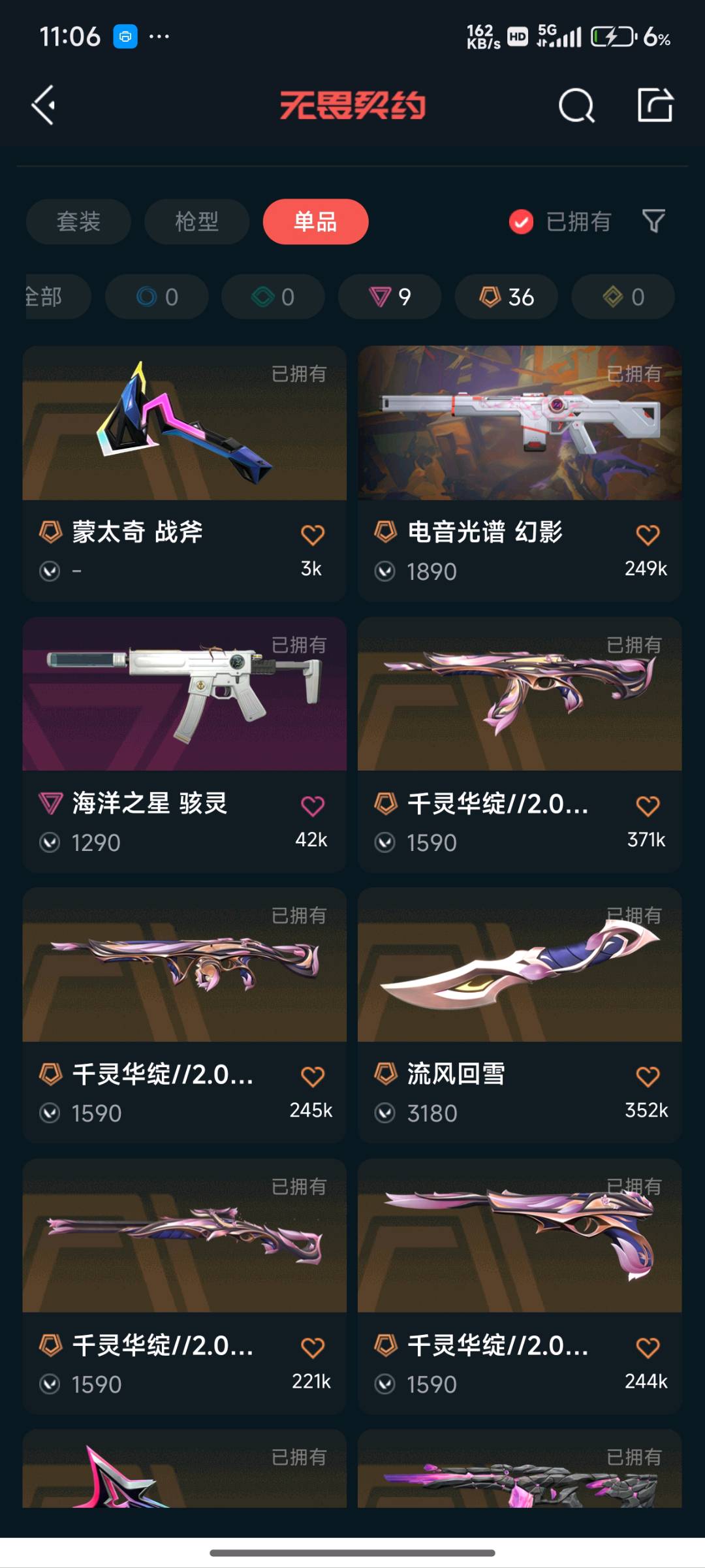Viewport: 705px width, 1568px height.
Task: Select the 单品 tab
Action: tap(315, 221)
